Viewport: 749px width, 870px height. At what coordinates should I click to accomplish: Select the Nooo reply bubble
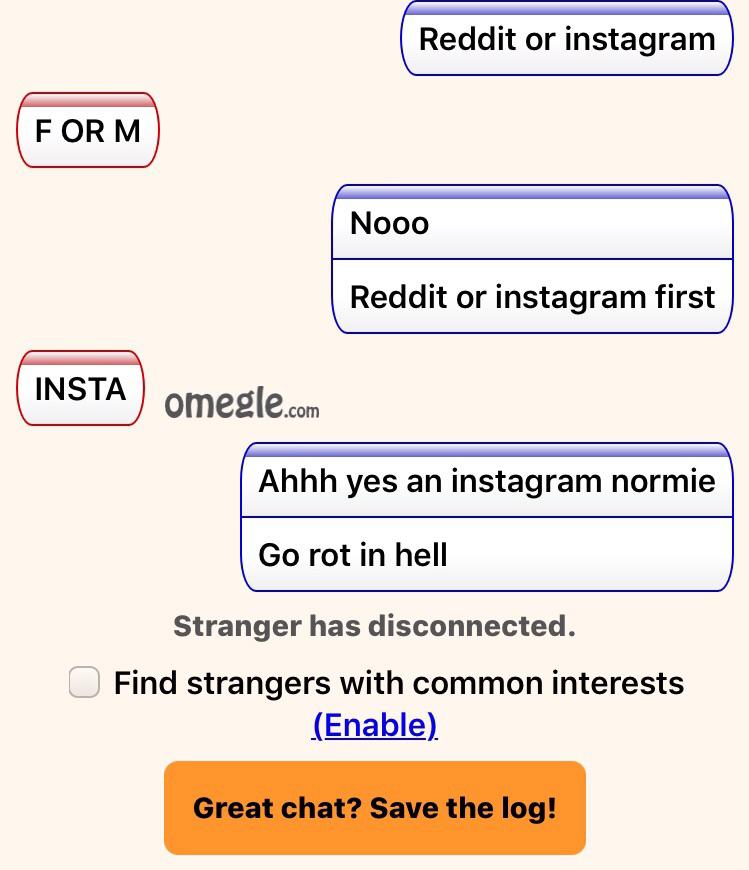point(532,222)
